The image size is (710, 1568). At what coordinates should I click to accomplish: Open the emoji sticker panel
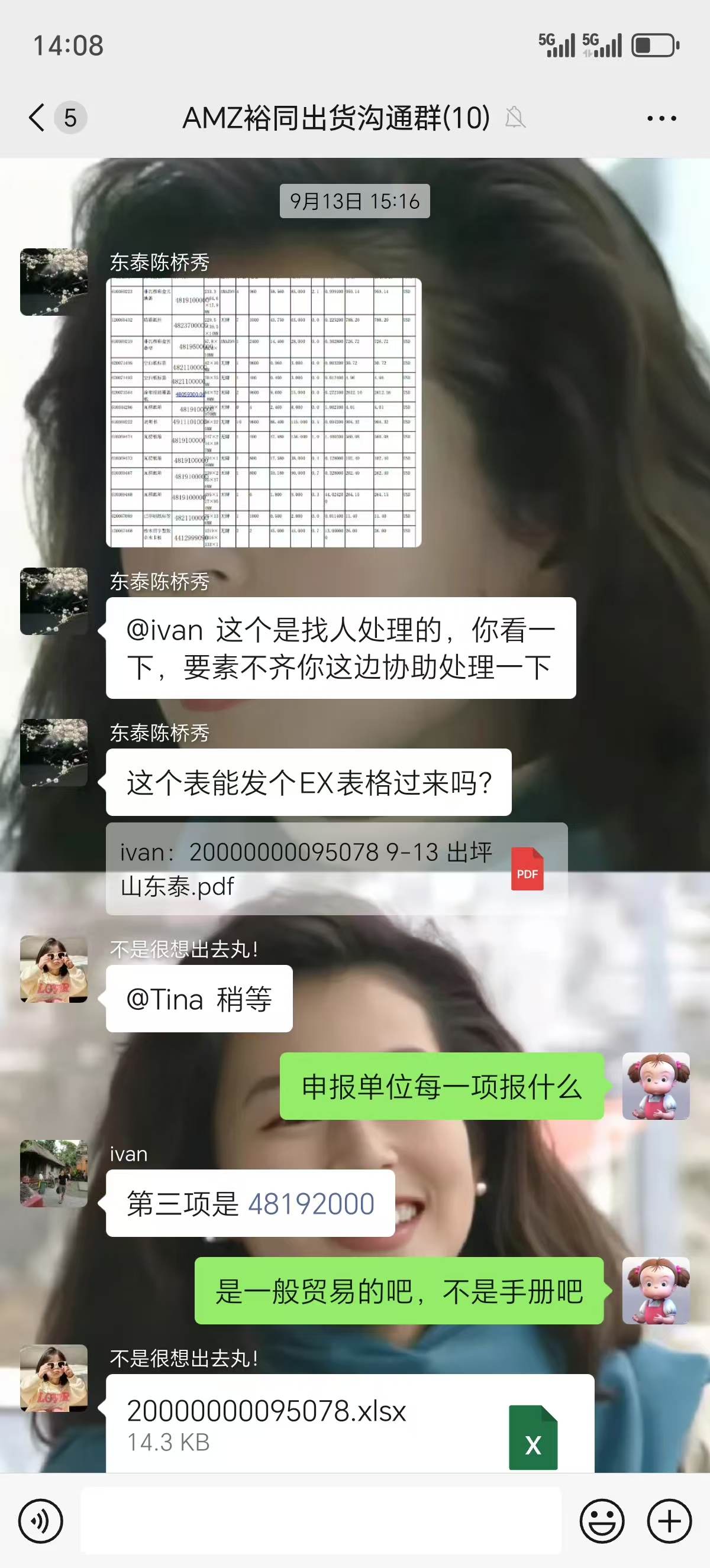(602, 1521)
